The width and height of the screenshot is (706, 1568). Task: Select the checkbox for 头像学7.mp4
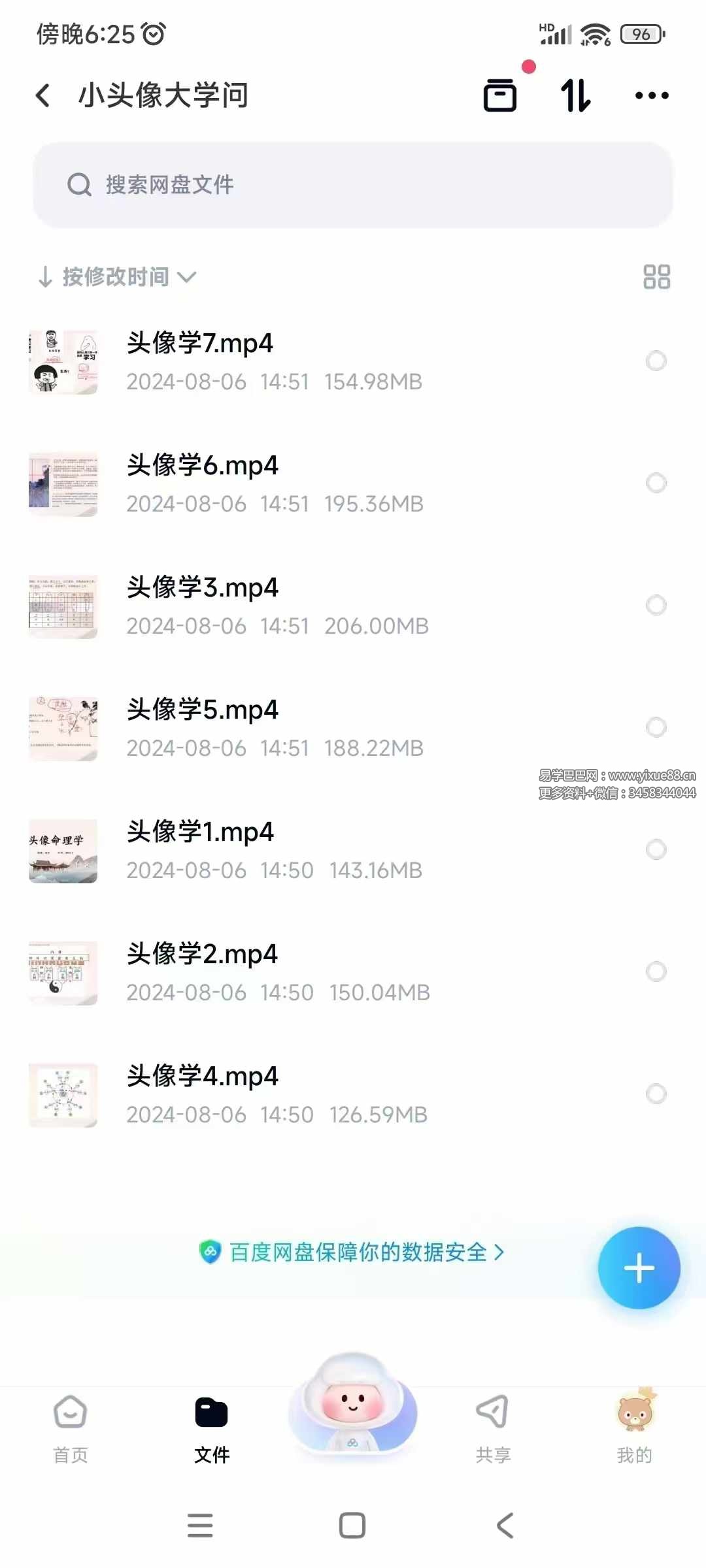pos(656,361)
